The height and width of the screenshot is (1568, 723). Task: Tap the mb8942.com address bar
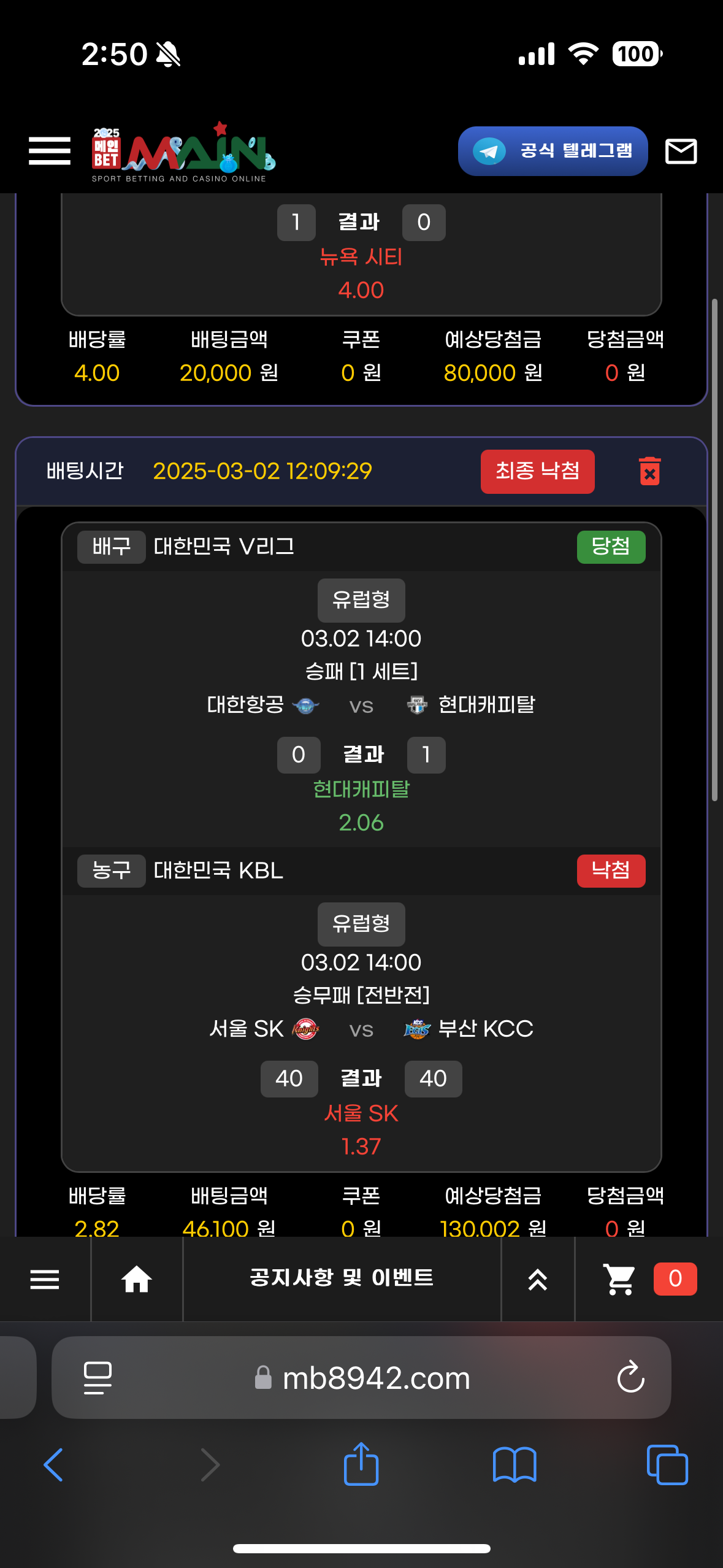pos(375,1378)
